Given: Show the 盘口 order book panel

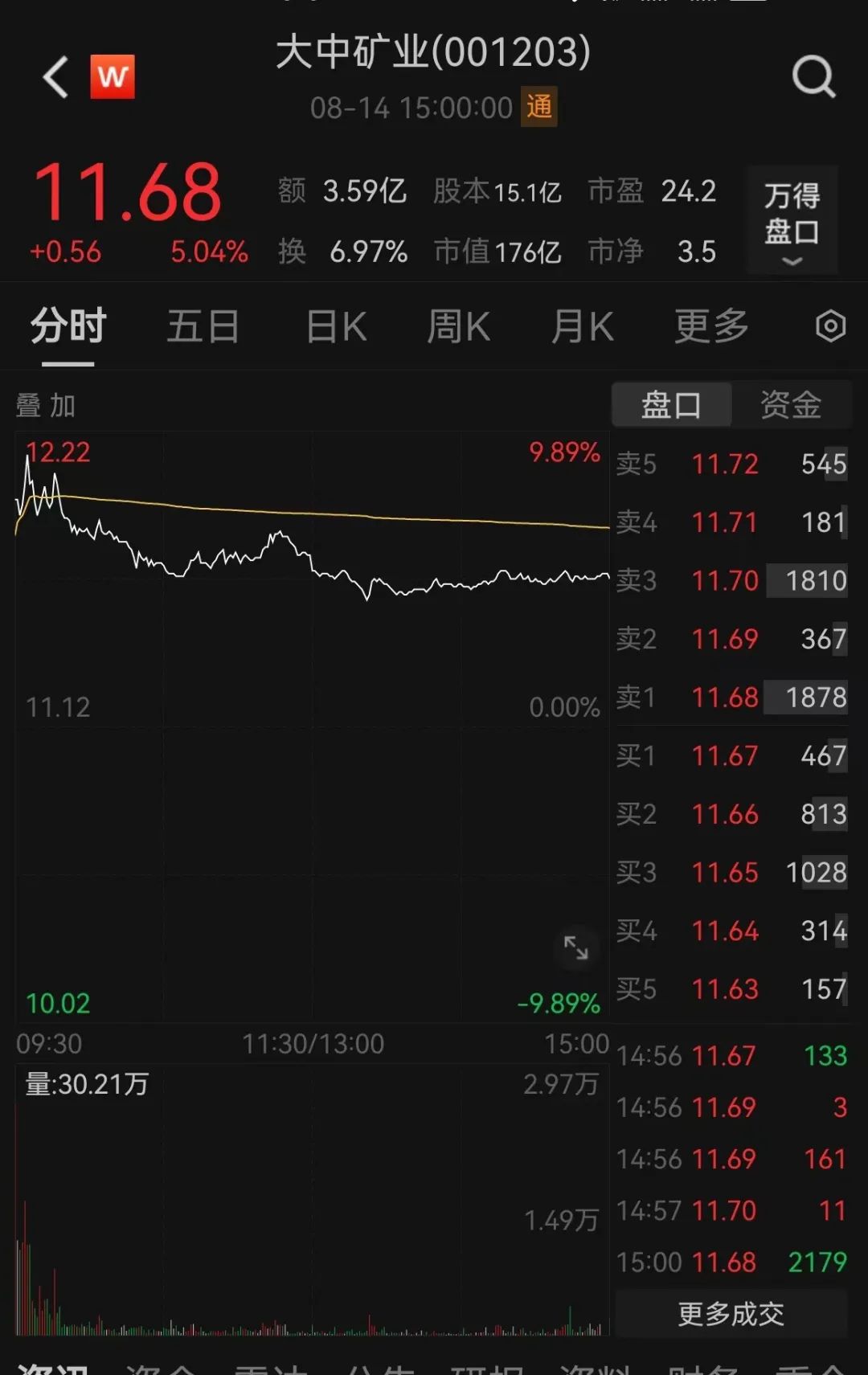Looking at the screenshot, I should click(671, 404).
